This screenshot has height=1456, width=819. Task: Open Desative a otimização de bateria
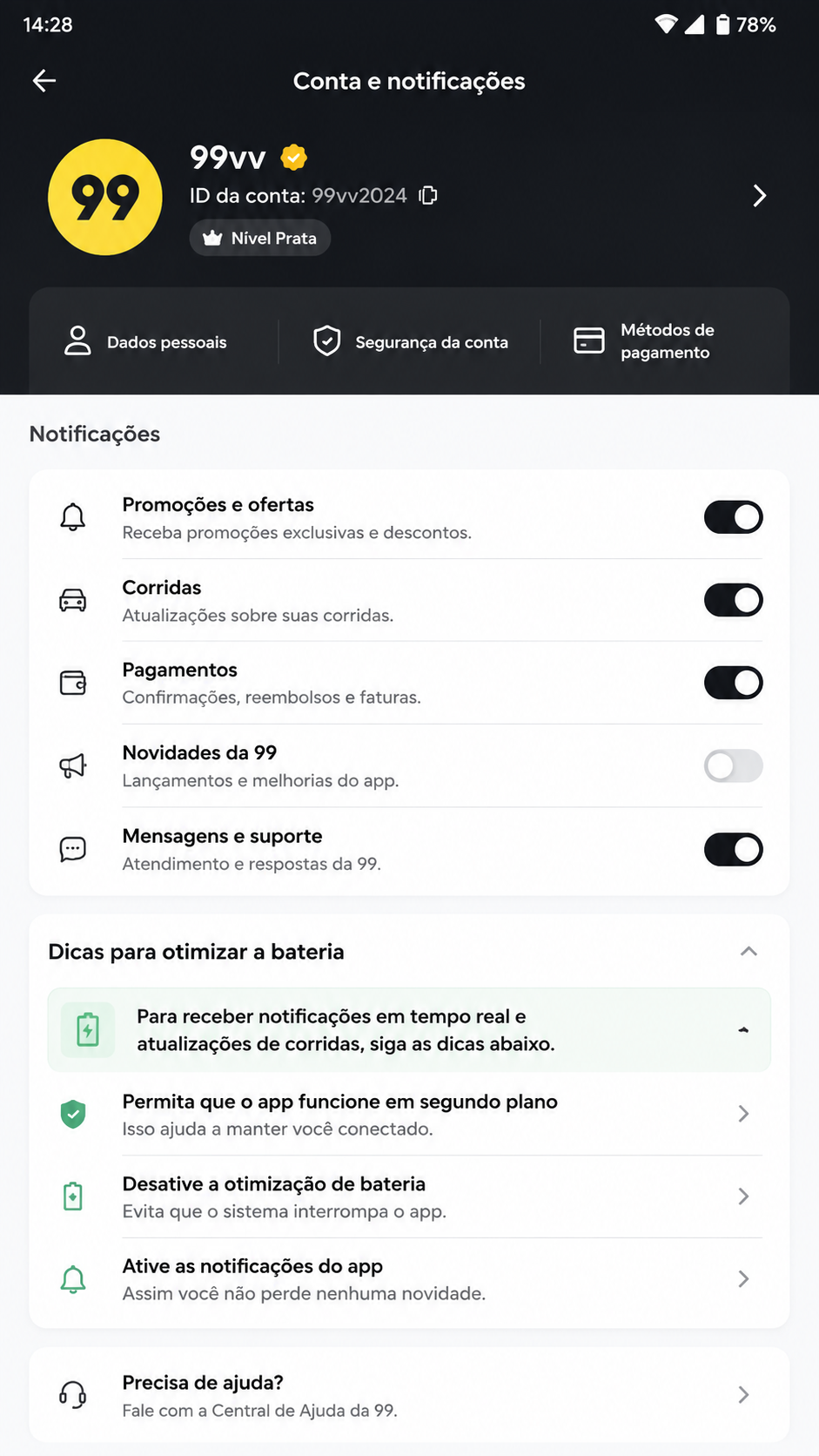409,1197
